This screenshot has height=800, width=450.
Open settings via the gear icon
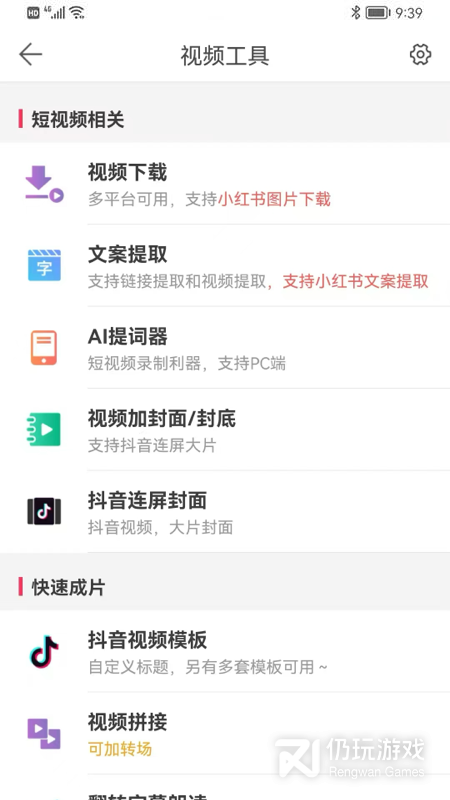coord(420,55)
